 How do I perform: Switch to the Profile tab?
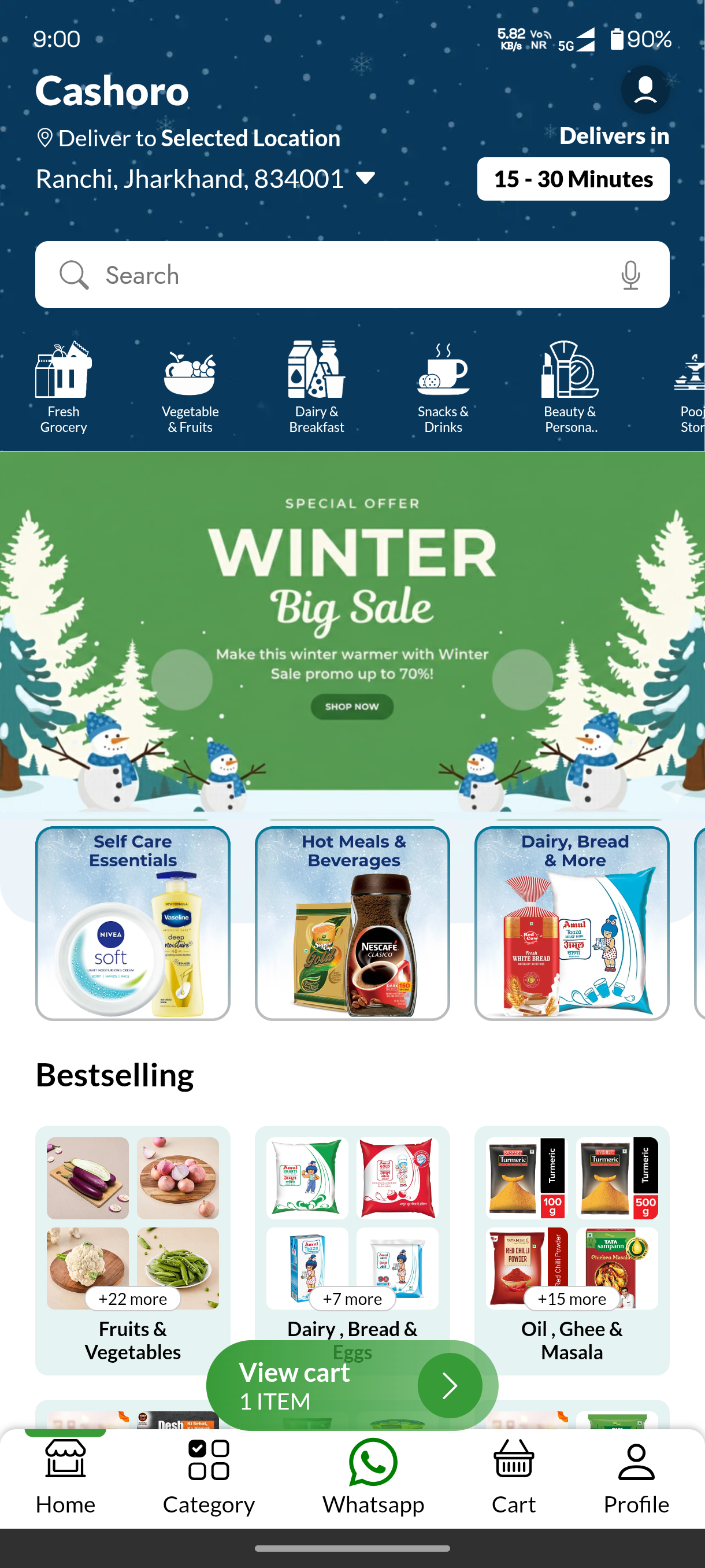636,1478
